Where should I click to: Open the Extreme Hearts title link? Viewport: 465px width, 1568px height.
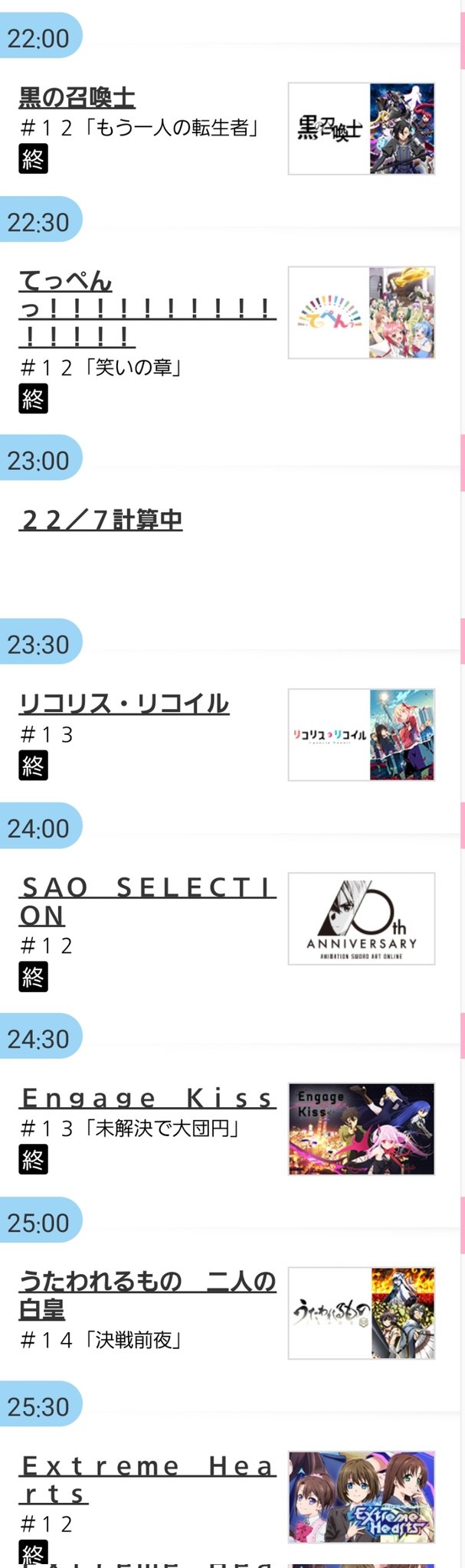(x=147, y=1479)
